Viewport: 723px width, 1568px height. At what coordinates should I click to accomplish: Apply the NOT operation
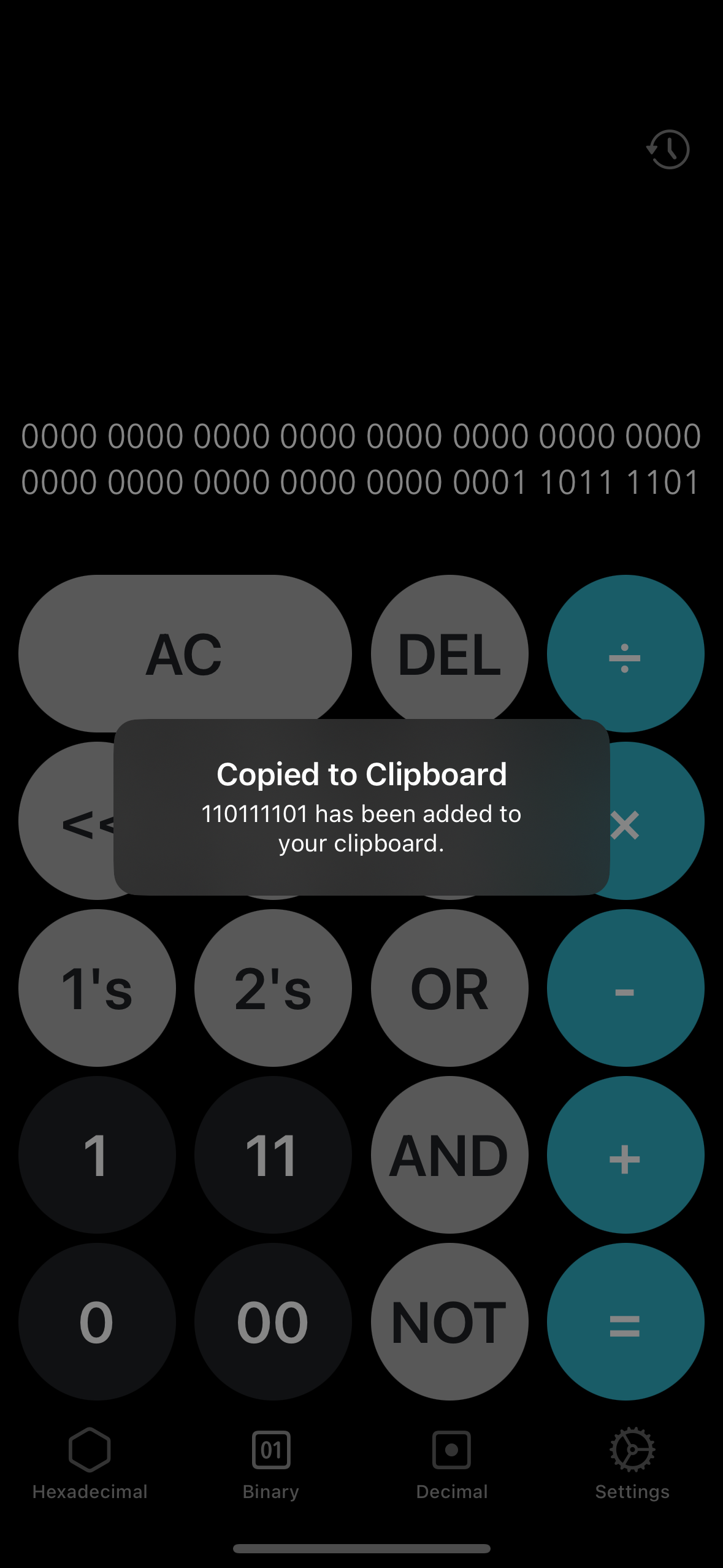pos(449,1321)
